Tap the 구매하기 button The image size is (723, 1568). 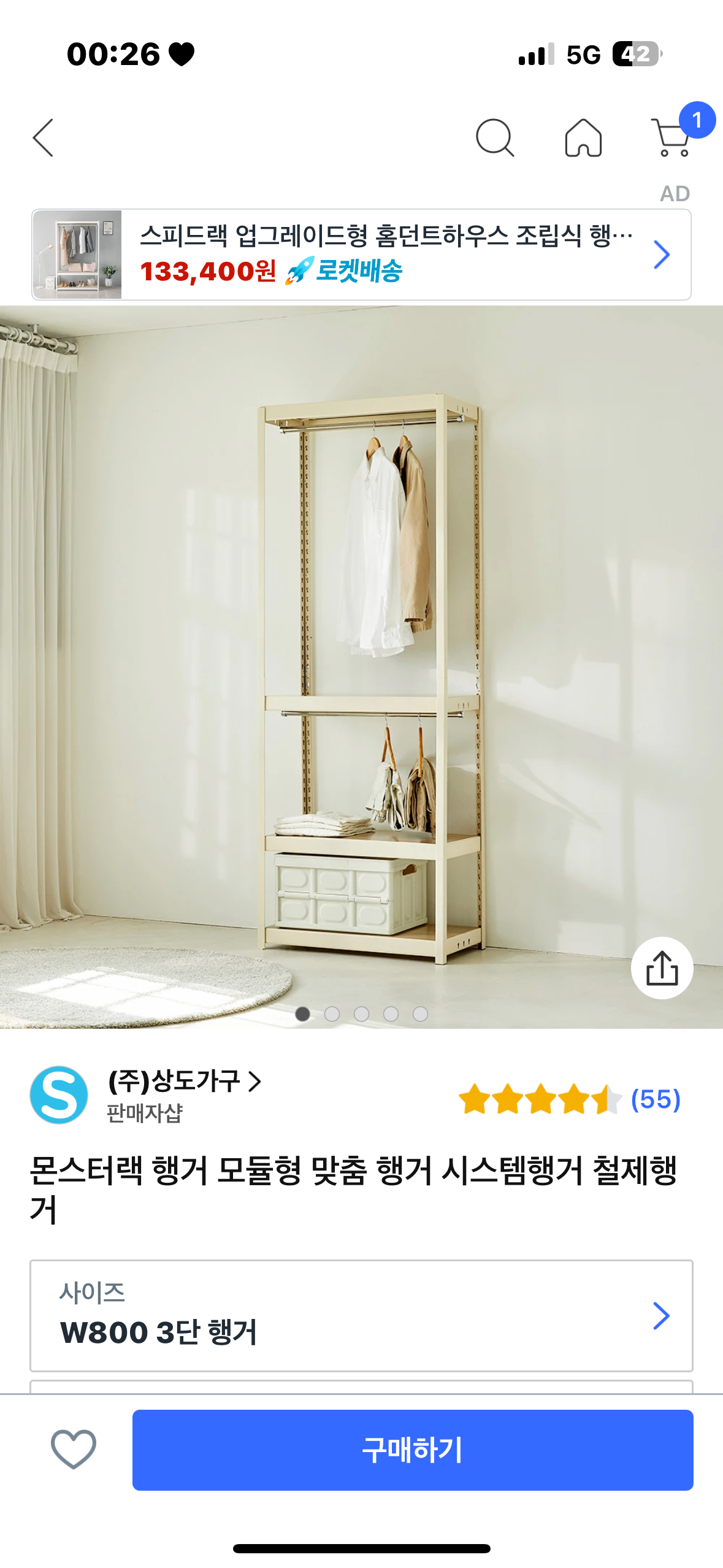click(413, 1450)
